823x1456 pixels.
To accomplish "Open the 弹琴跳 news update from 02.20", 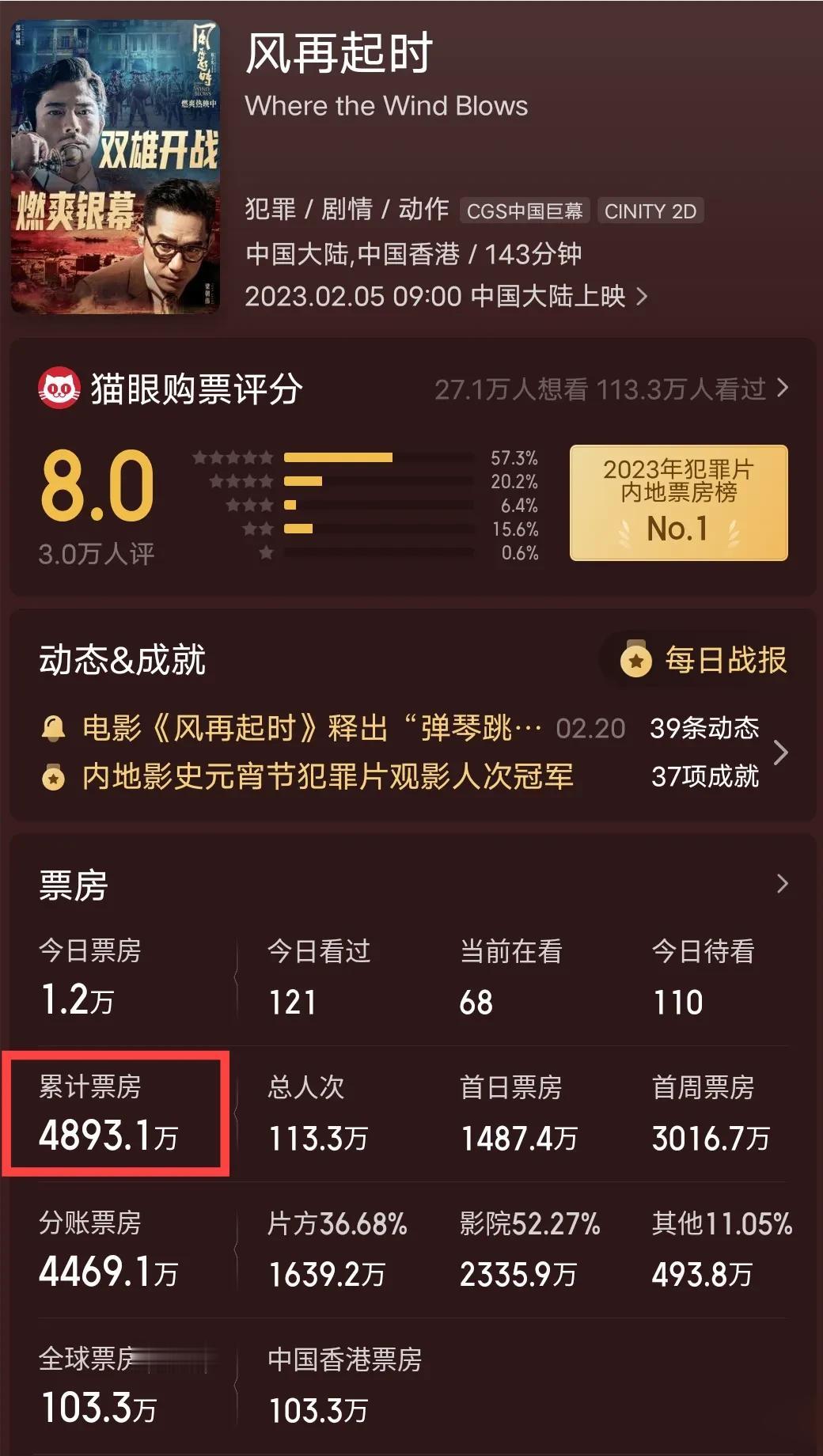I will [x=313, y=728].
